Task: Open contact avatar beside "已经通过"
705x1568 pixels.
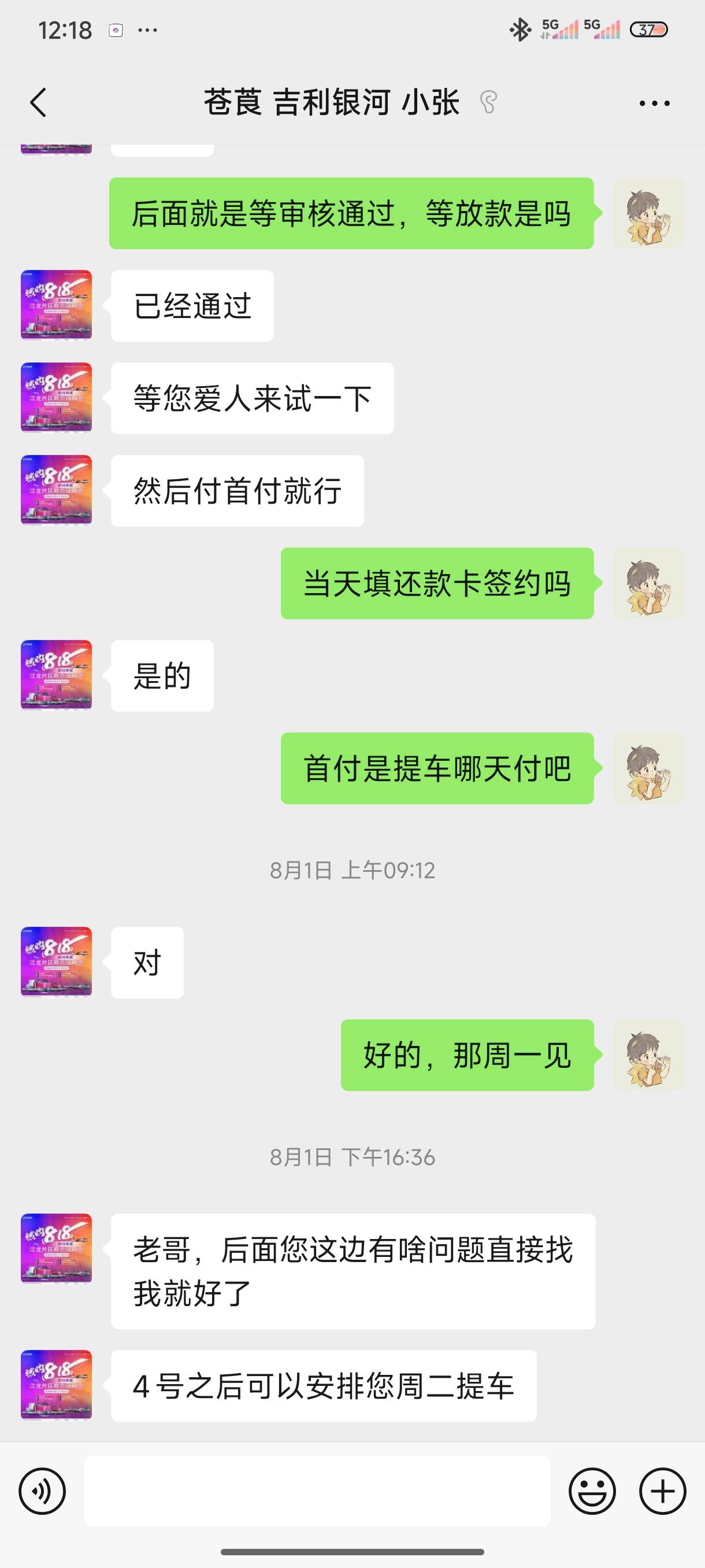Action: coord(56,305)
